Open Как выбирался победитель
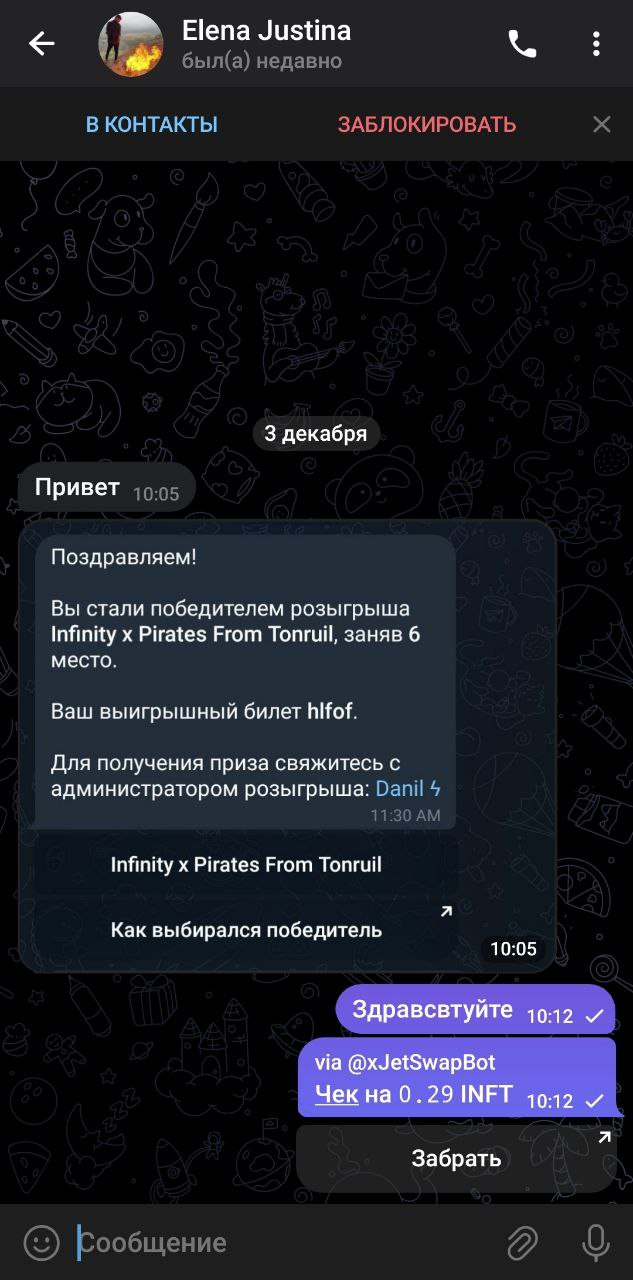633x1280 pixels. coord(246,930)
